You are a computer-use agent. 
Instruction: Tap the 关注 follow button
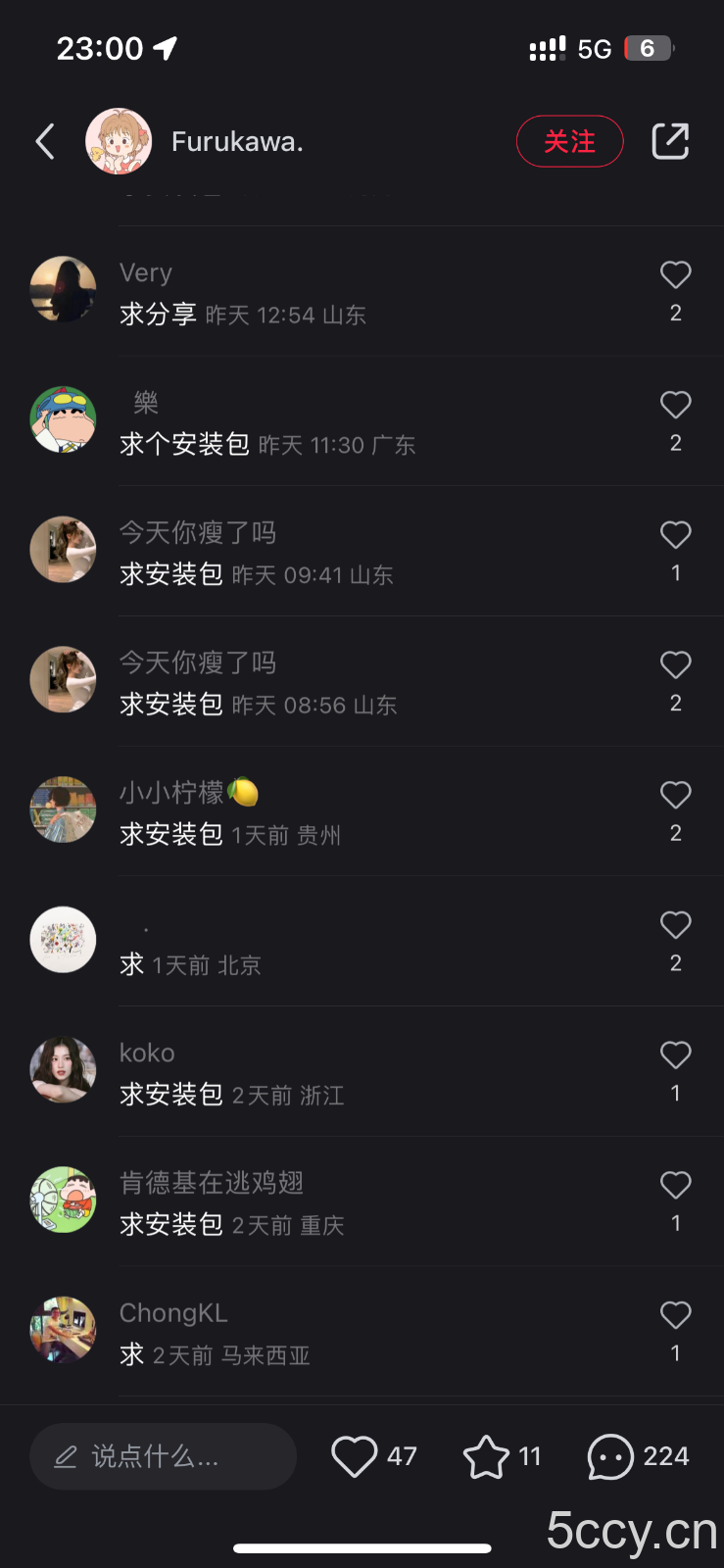569,141
